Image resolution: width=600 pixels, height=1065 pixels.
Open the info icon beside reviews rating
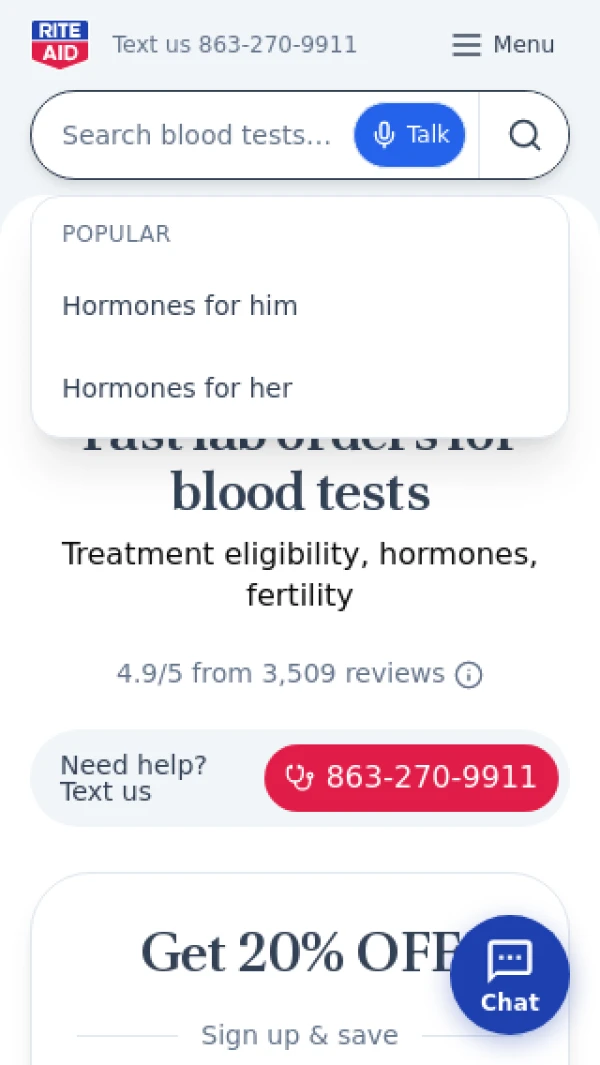(469, 675)
